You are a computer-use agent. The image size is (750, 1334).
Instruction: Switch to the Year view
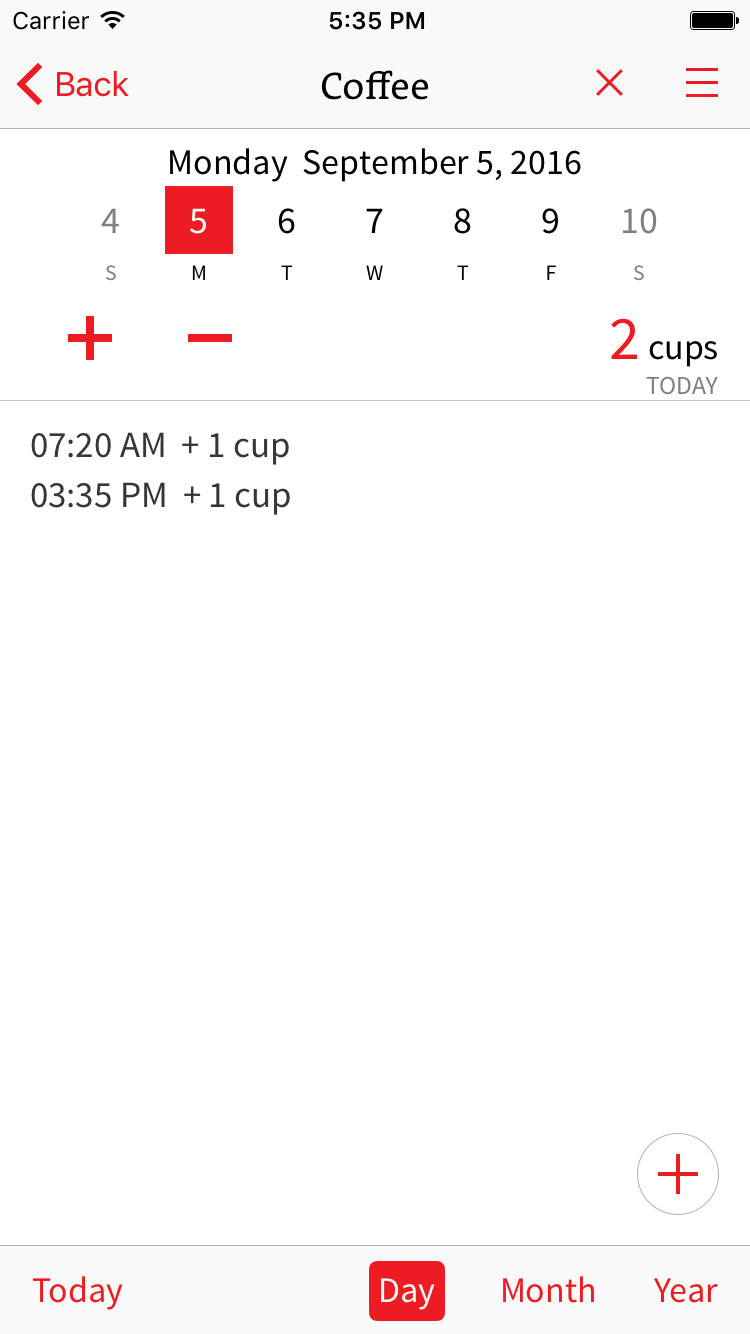[686, 1290]
